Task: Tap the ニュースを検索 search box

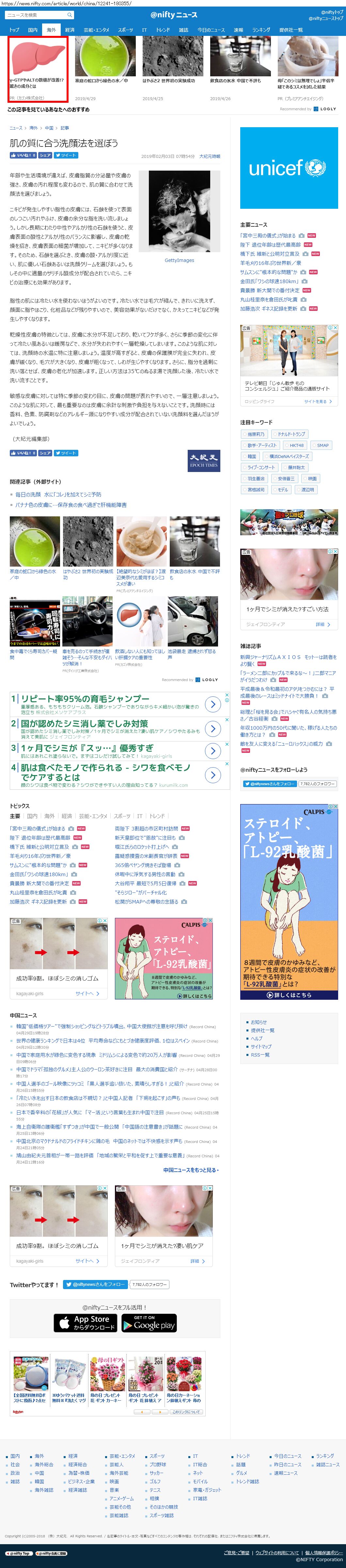Action: 37,15
